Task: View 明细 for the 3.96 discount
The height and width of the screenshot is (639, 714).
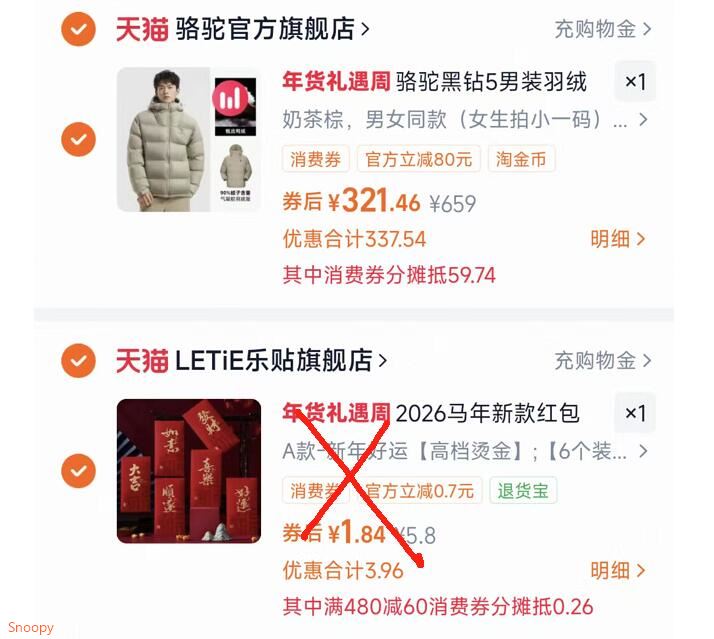Action: pyautogui.click(x=618, y=570)
